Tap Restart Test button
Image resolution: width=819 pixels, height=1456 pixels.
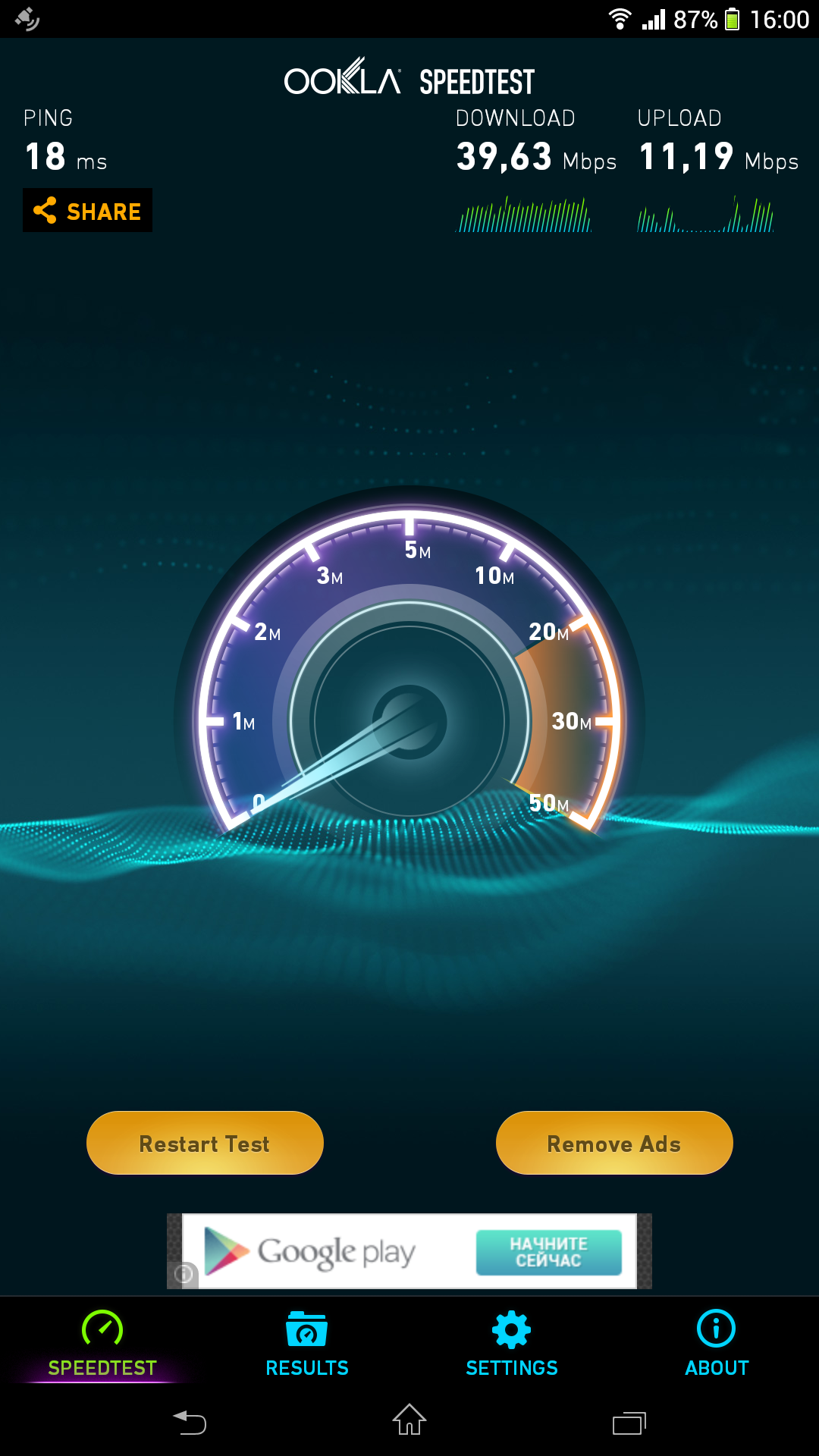click(205, 1143)
